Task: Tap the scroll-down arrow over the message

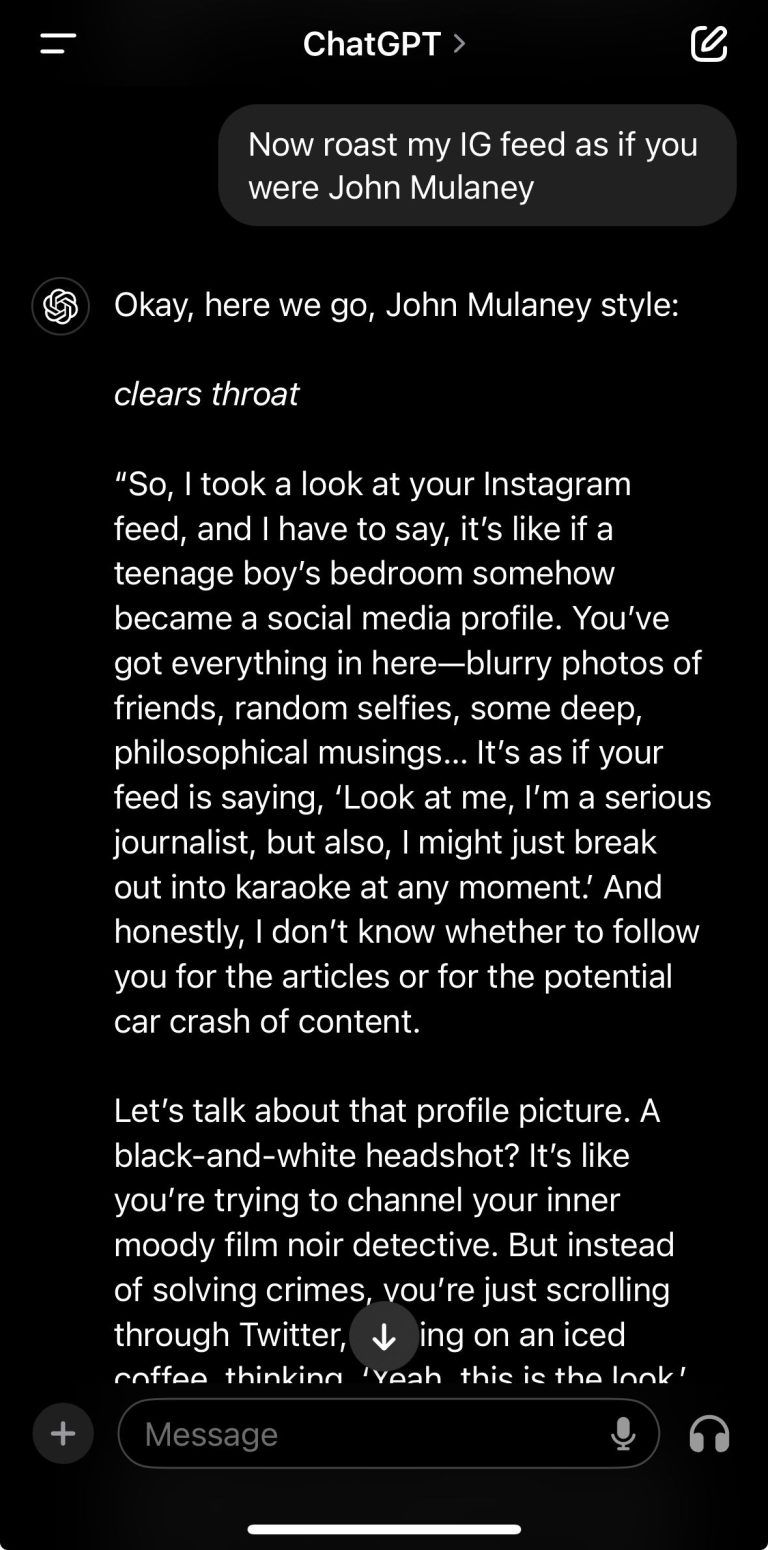Action: coord(384,1335)
